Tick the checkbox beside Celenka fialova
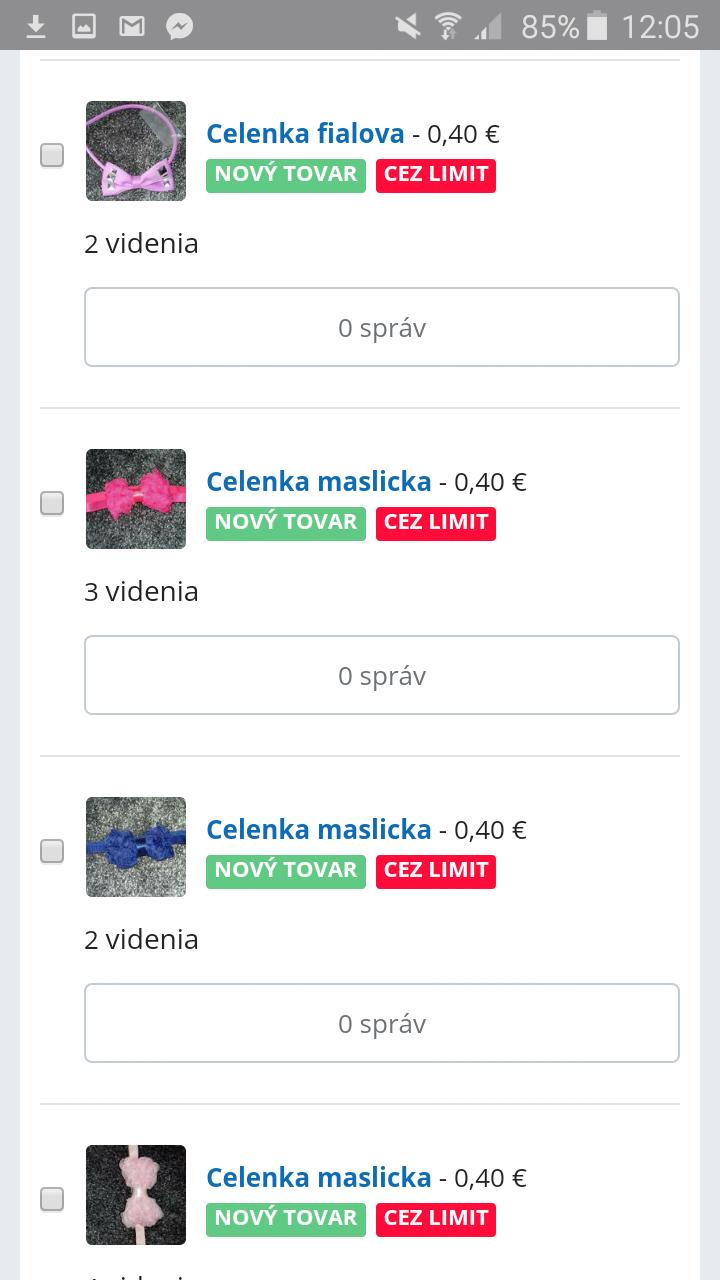The width and height of the screenshot is (720, 1280). [x=52, y=155]
